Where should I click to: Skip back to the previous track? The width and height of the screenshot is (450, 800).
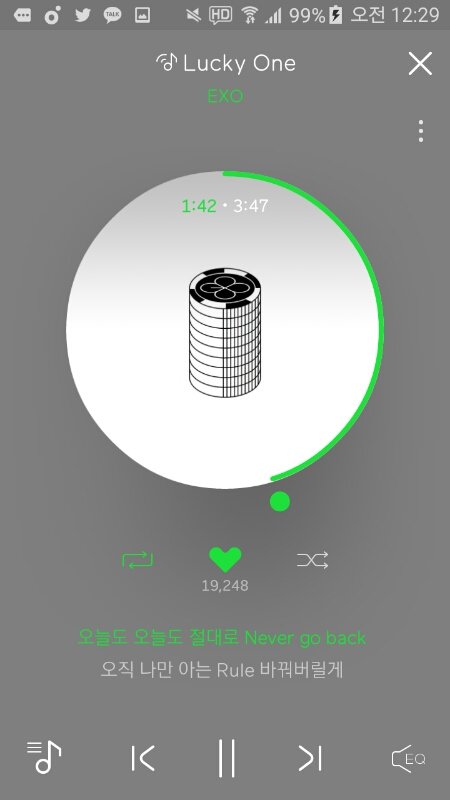(x=143, y=758)
